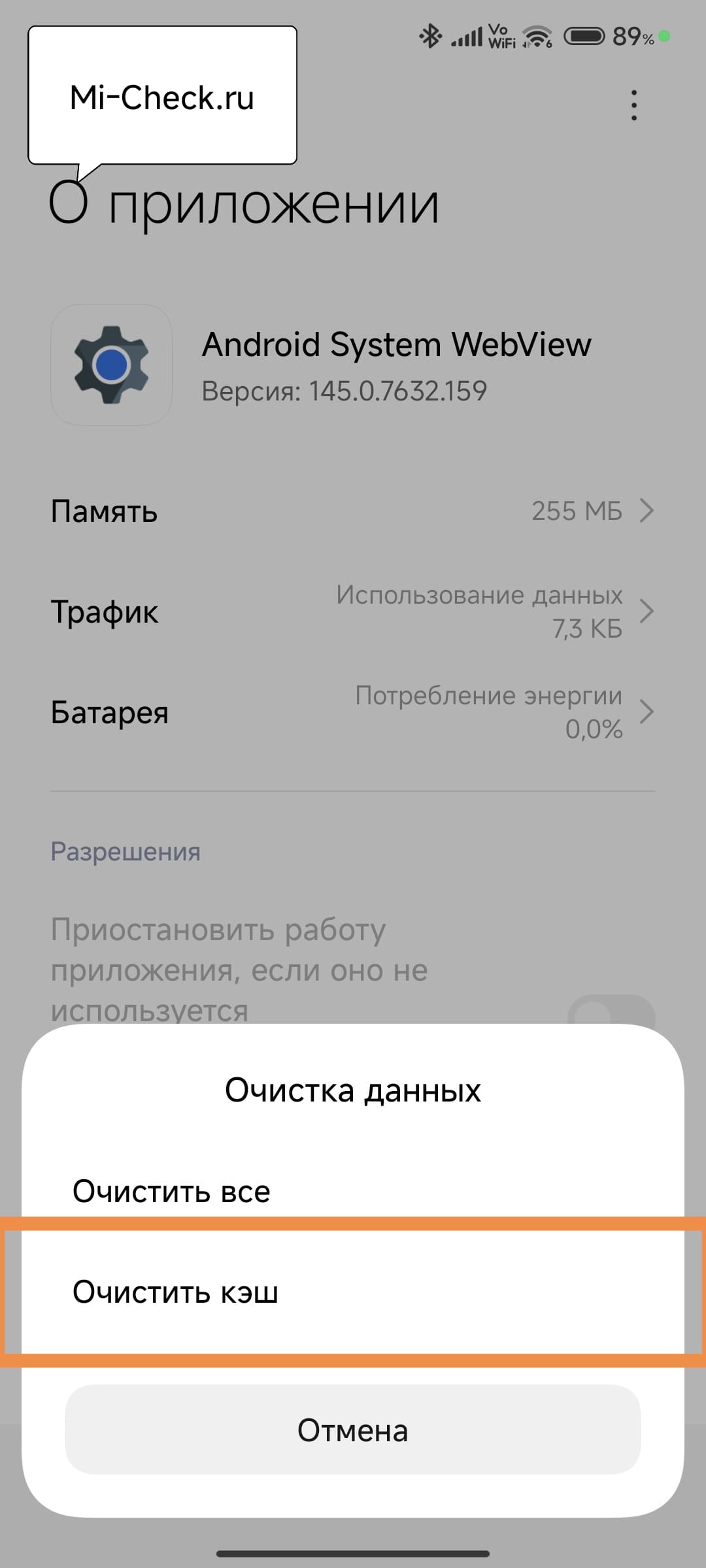Image resolution: width=706 pixels, height=1568 pixels.
Task: Select "Очистить все" option
Action: 353,1191
